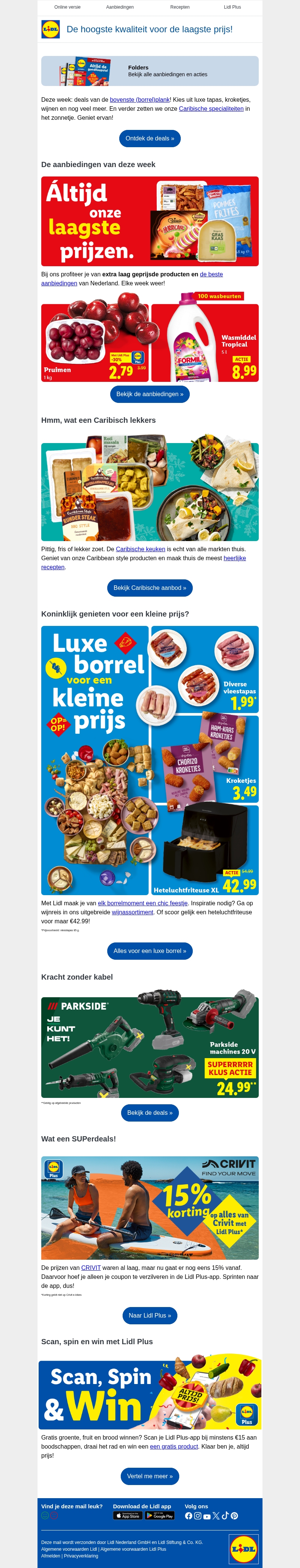Download the app via the App Store badge
The image size is (300, 1568).
click(x=127, y=1516)
